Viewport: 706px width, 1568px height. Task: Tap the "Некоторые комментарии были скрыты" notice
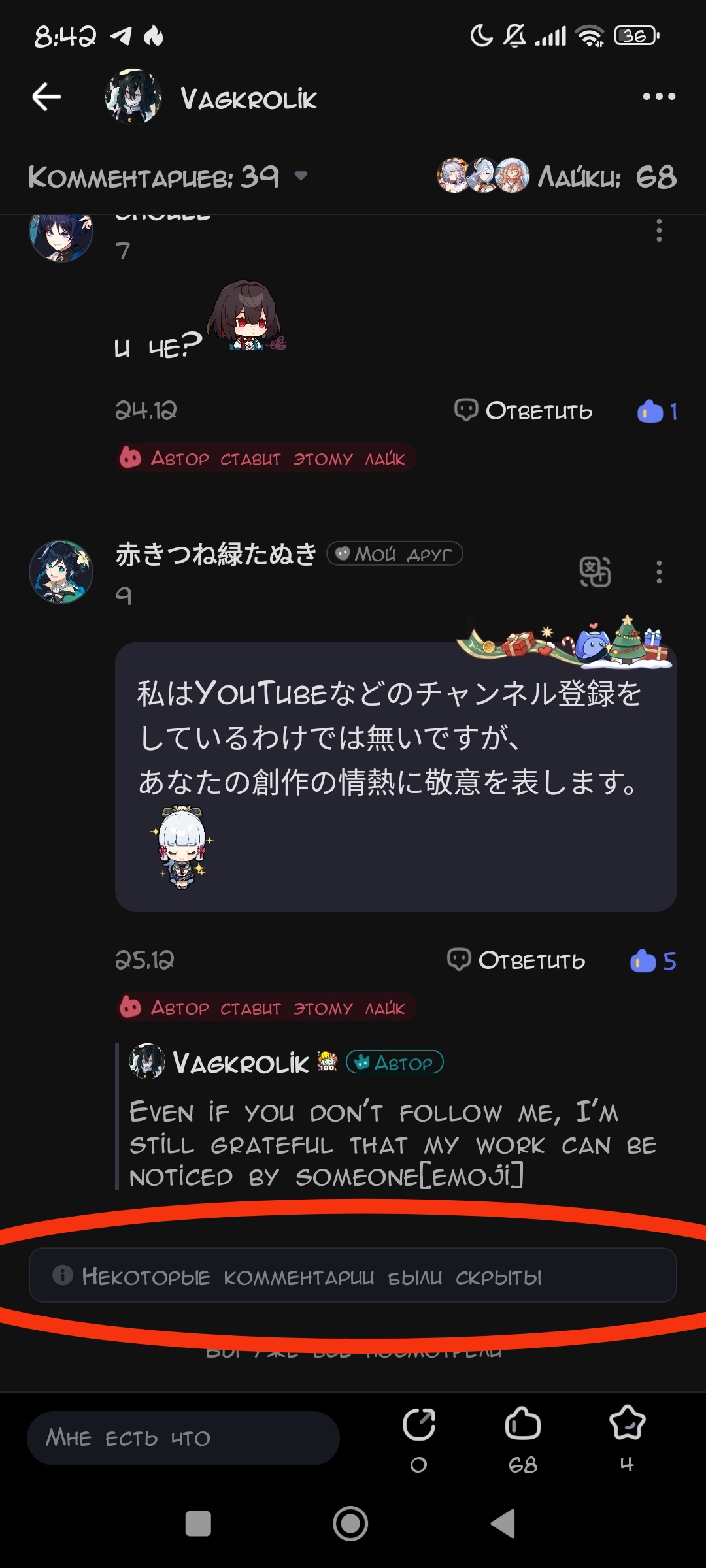[x=353, y=1275]
